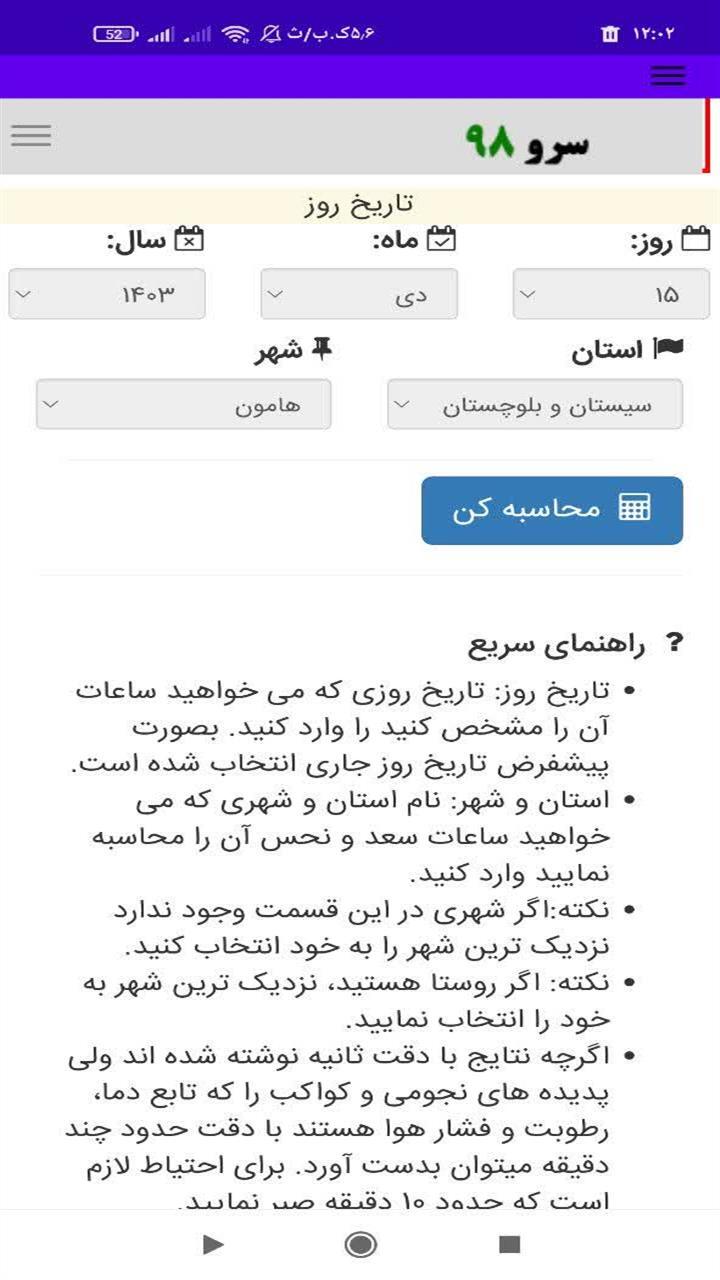This screenshot has width=720, height=1280.
Task: Open the city dropdown showing هامون
Action: pos(183,404)
